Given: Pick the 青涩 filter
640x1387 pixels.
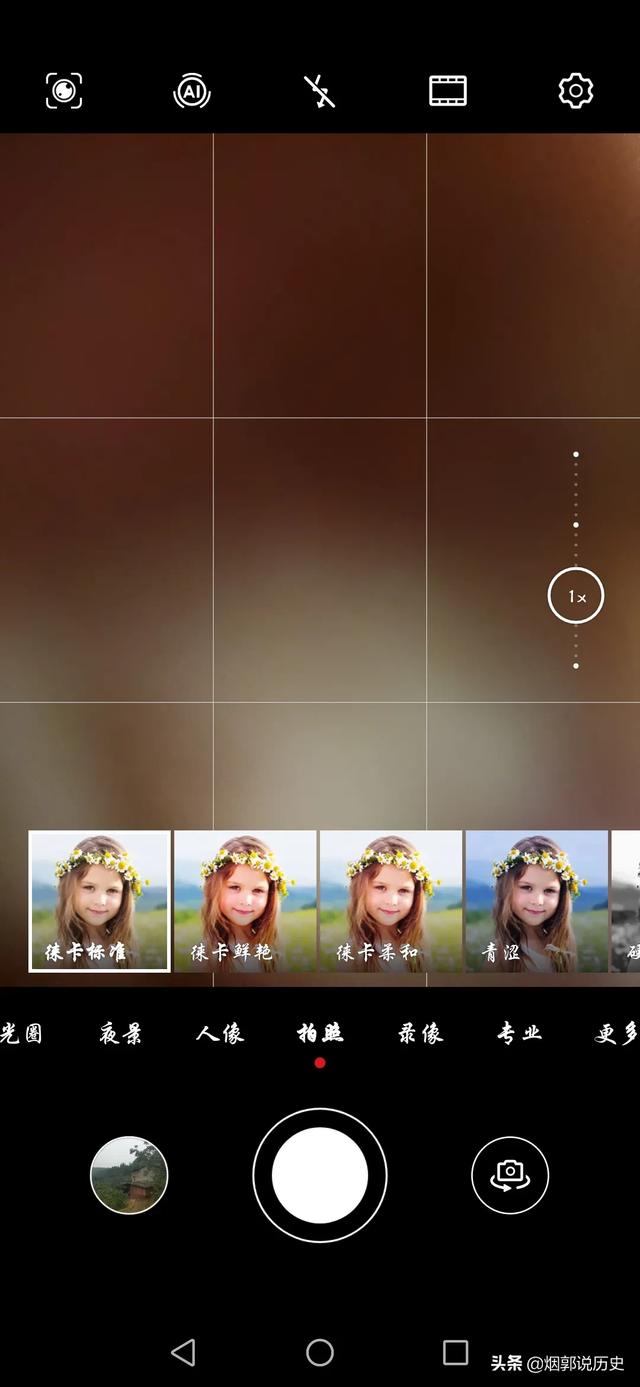Looking at the screenshot, I should click(537, 901).
